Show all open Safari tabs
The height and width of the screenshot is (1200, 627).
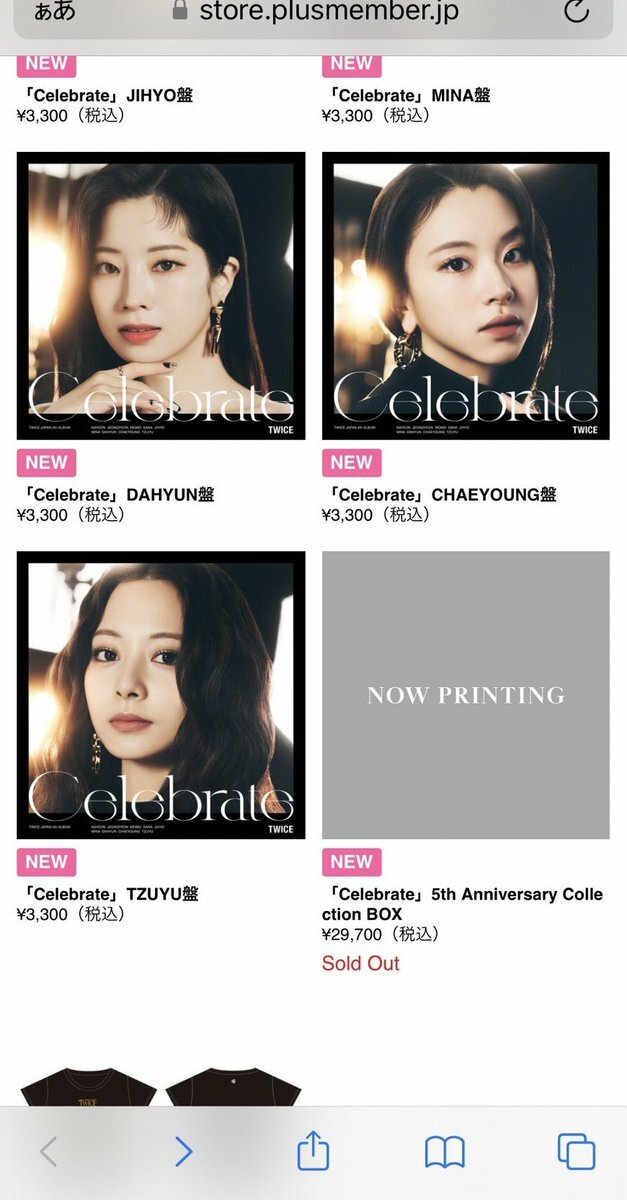576,1152
